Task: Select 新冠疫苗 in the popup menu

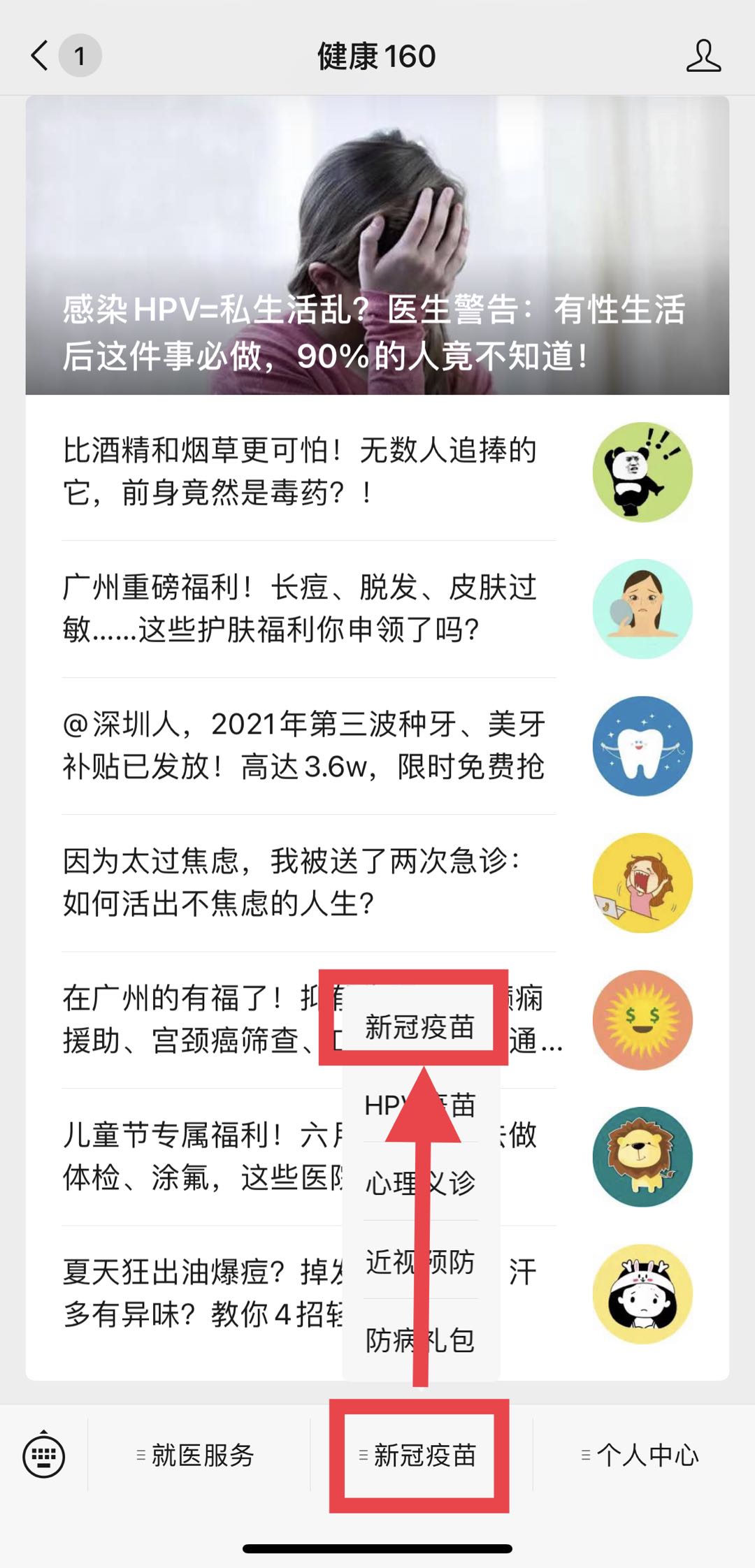Action: pos(419,1027)
